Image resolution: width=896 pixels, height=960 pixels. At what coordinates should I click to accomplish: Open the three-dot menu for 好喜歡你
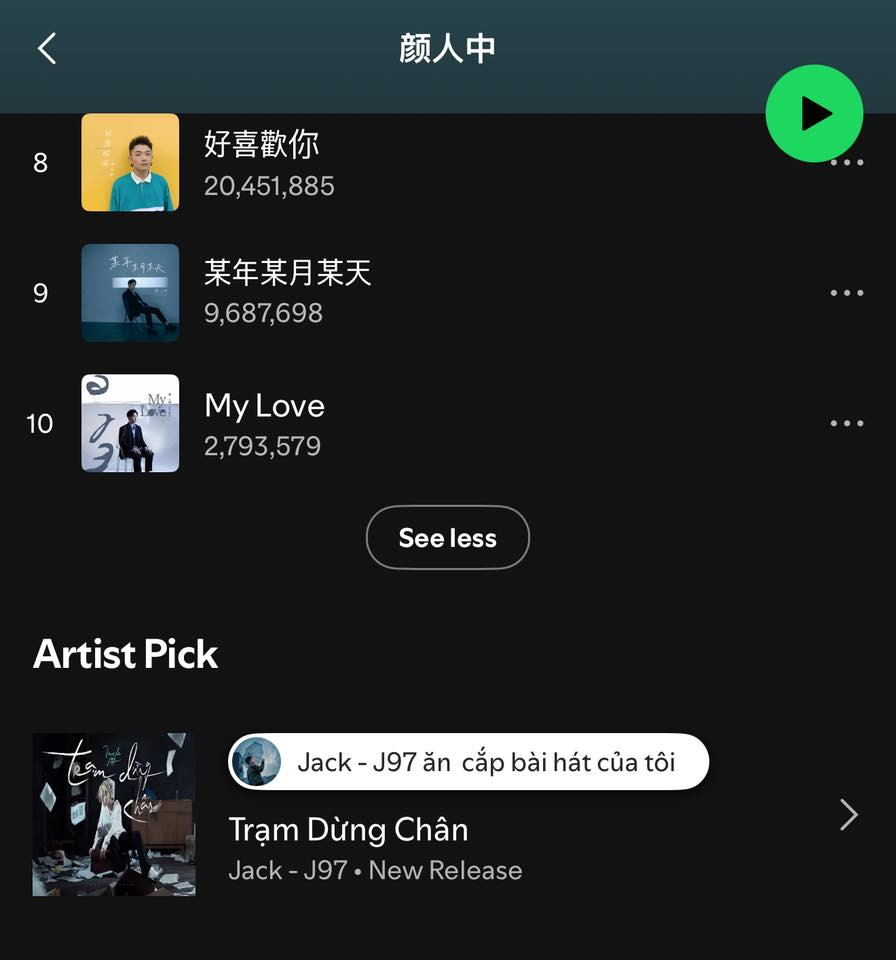coord(846,163)
